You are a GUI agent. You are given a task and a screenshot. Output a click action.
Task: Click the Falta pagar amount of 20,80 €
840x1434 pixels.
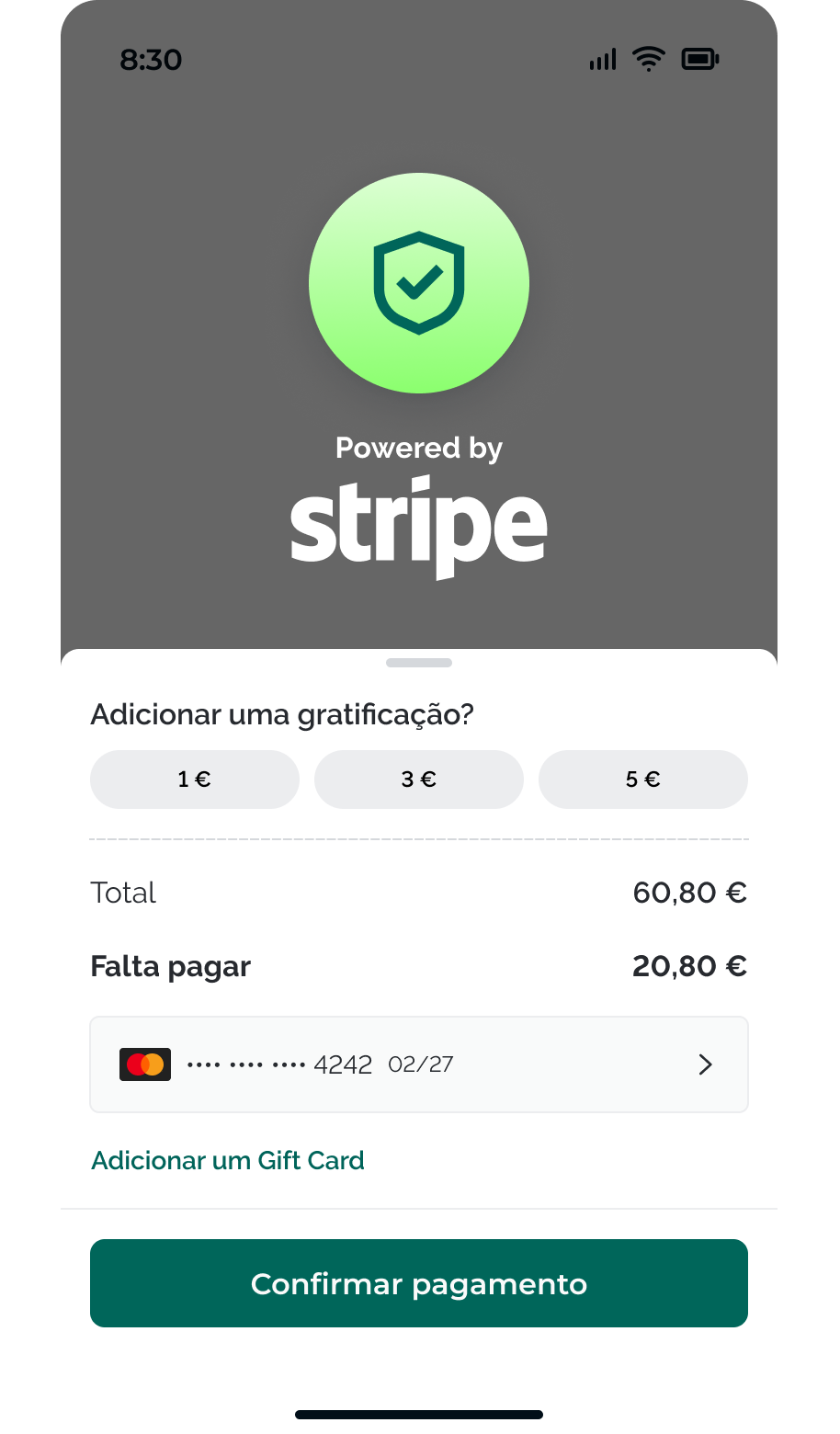pos(689,966)
